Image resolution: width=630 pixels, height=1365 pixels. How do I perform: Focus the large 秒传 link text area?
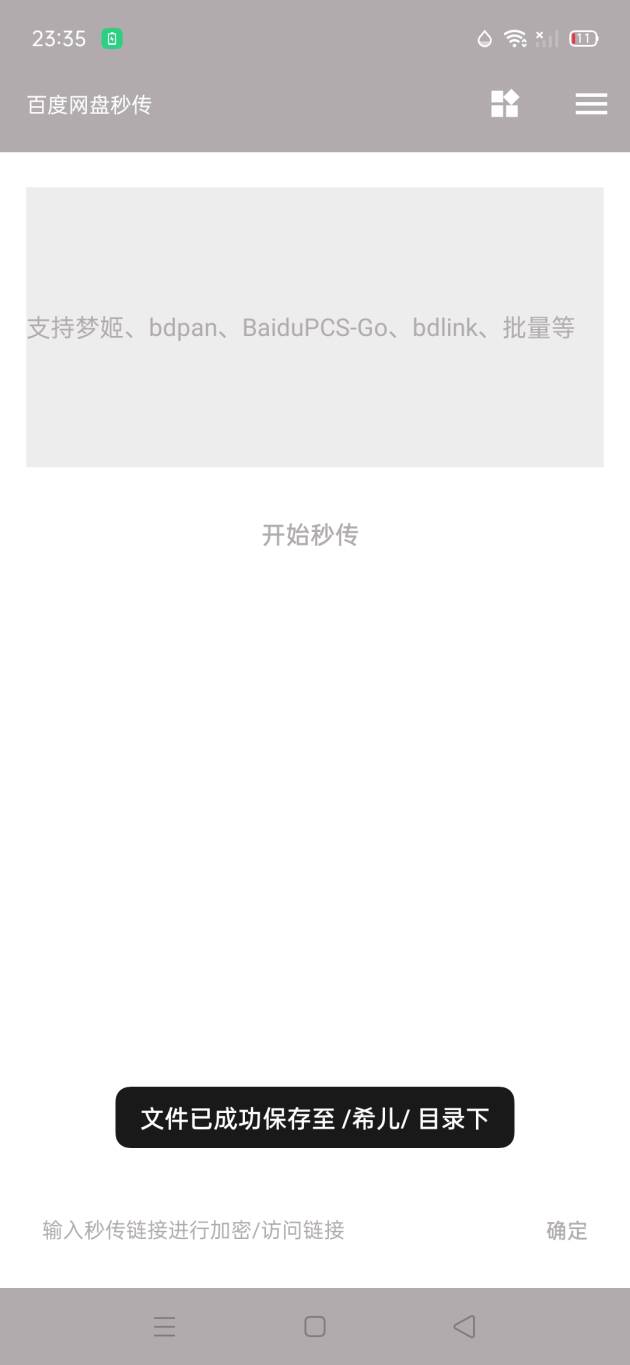pyautogui.click(x=315, y=327)
